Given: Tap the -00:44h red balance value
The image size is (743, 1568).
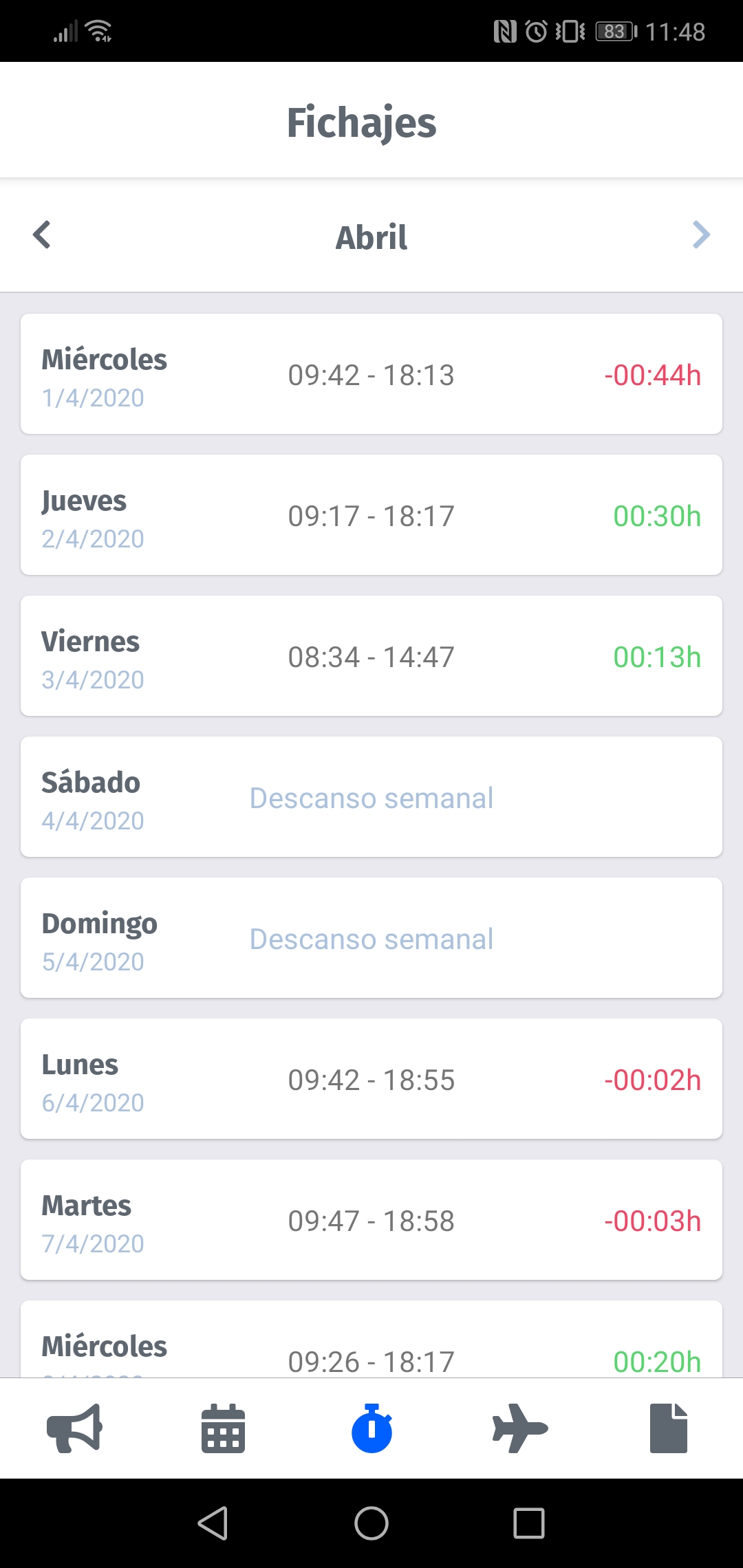Looking at the screenshot, I should [653, 375].
